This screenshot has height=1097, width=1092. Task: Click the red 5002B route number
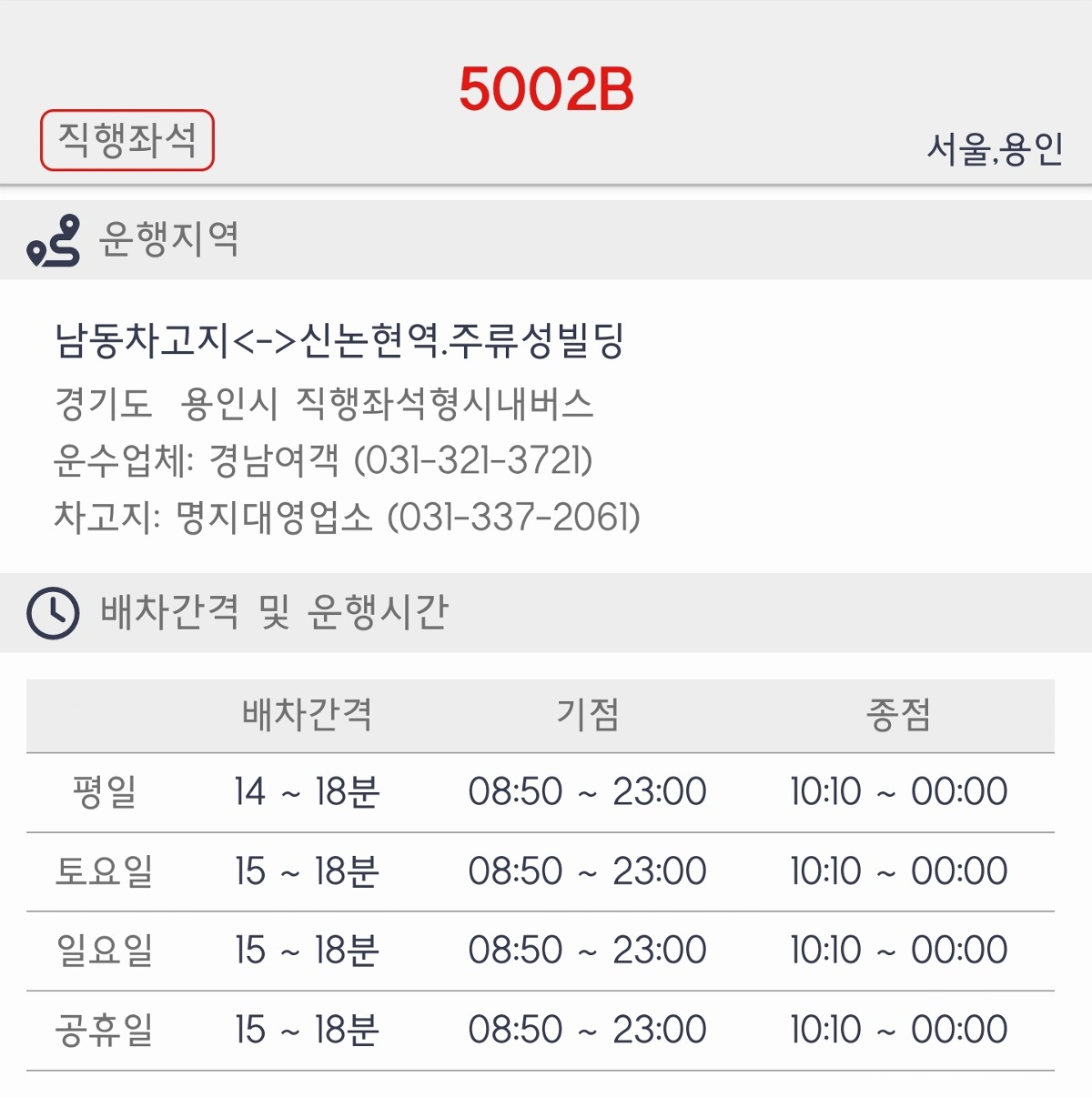(x=546, y=88)
